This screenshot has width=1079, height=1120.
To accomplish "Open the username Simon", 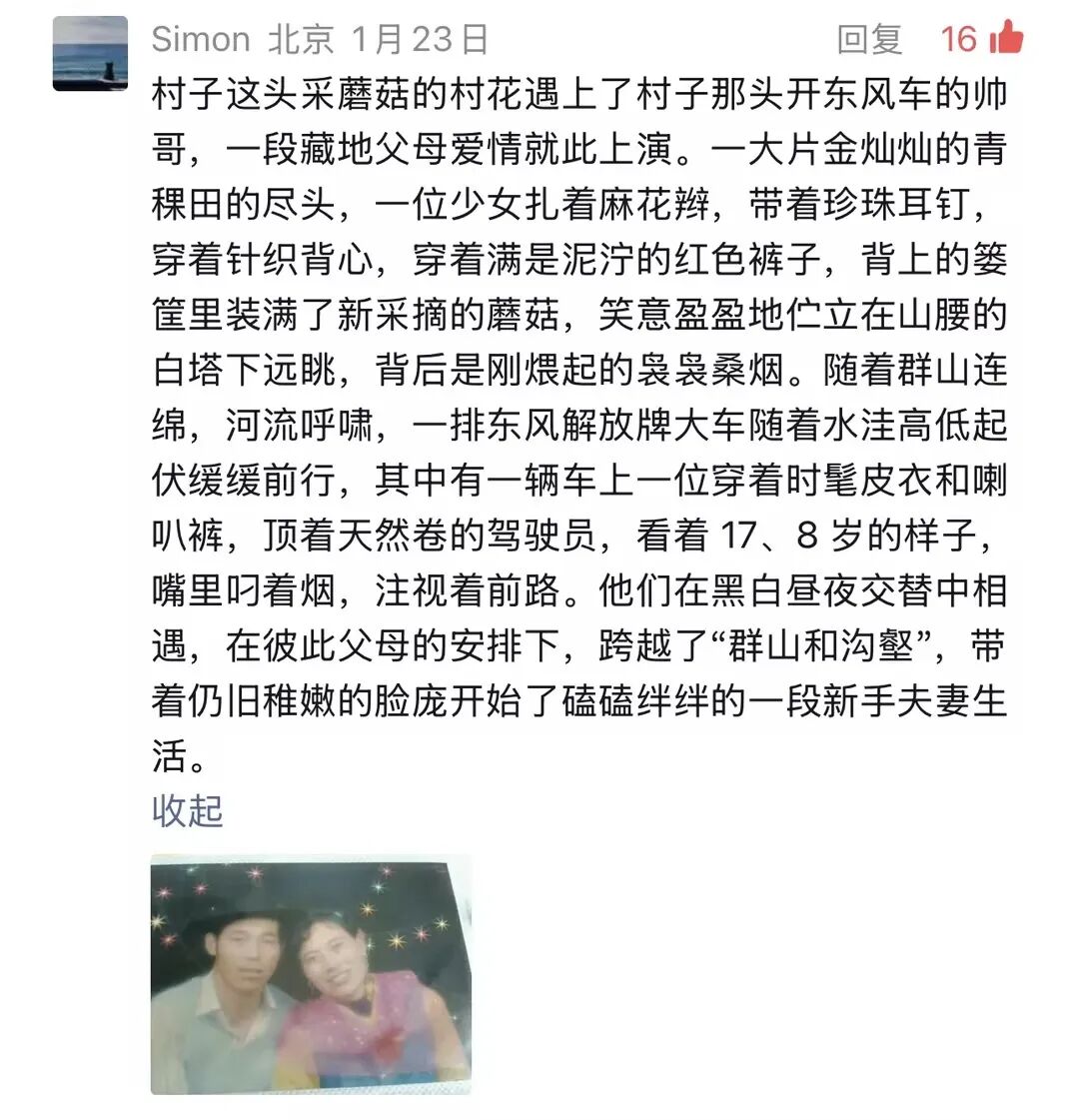I will pyautogui.click(x=201, y=40).
